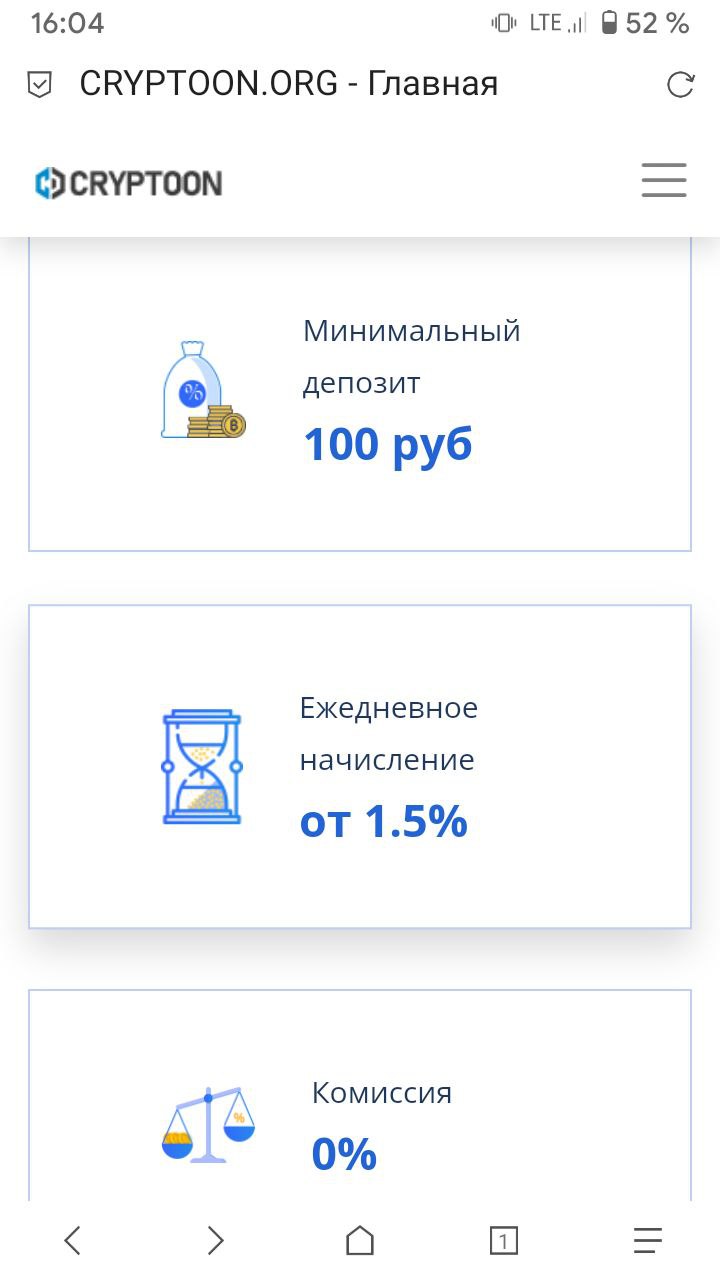Open the browser menu in the bottom bar

pyautogui.click(x=648, y=1241)
